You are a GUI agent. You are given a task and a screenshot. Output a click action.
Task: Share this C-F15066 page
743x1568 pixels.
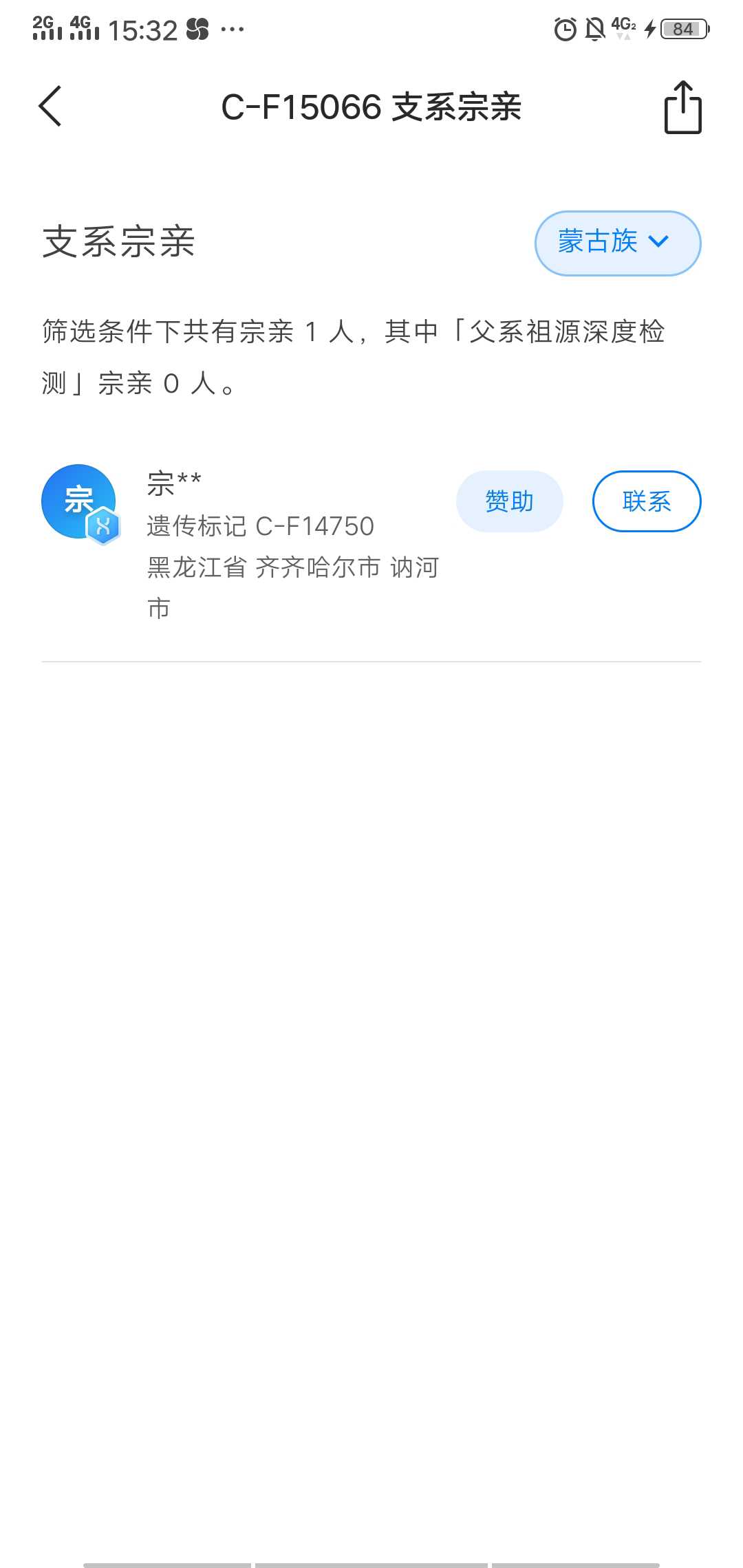[682, 107]
